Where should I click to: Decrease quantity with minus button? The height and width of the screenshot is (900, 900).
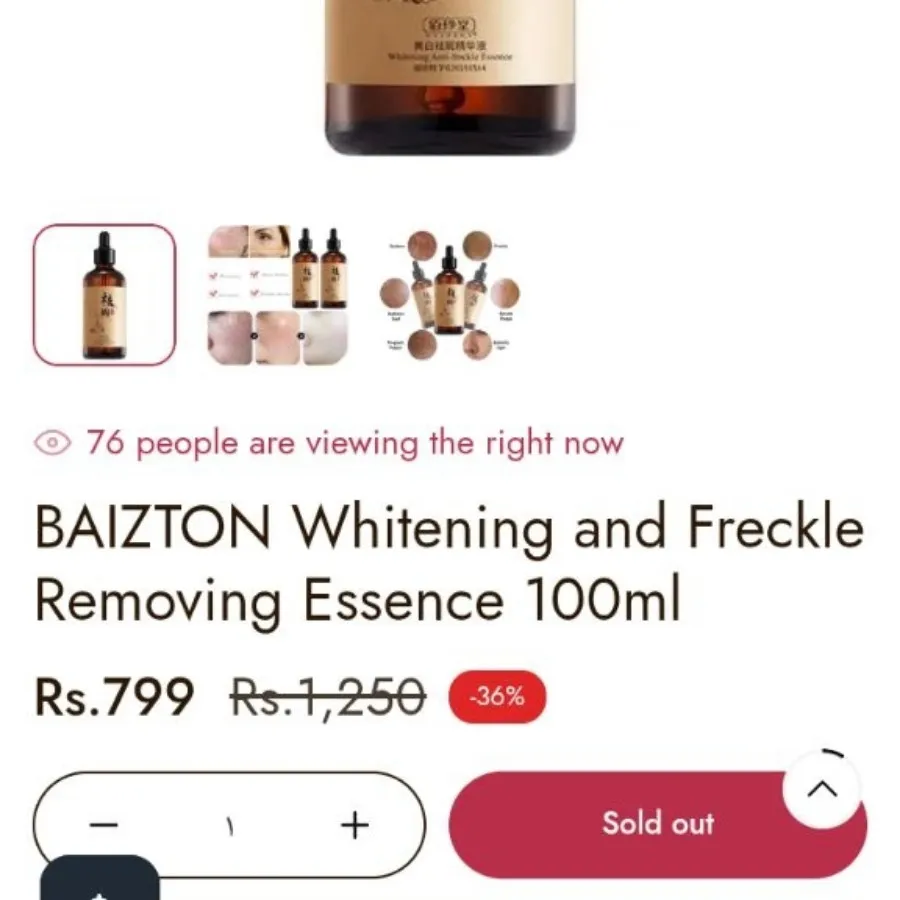104,825
